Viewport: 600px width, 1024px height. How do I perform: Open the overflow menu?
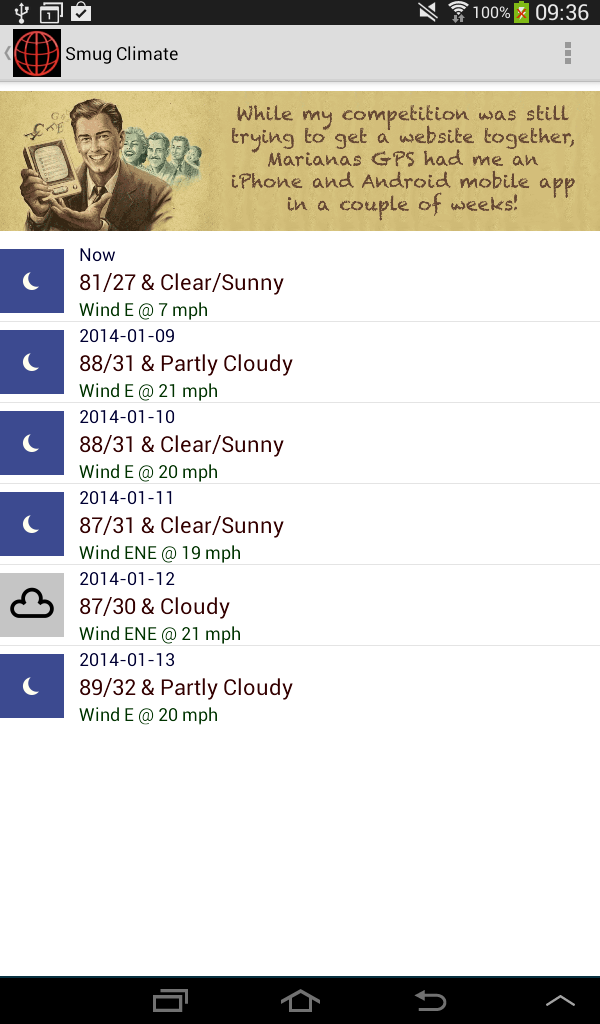click(567, 53)
